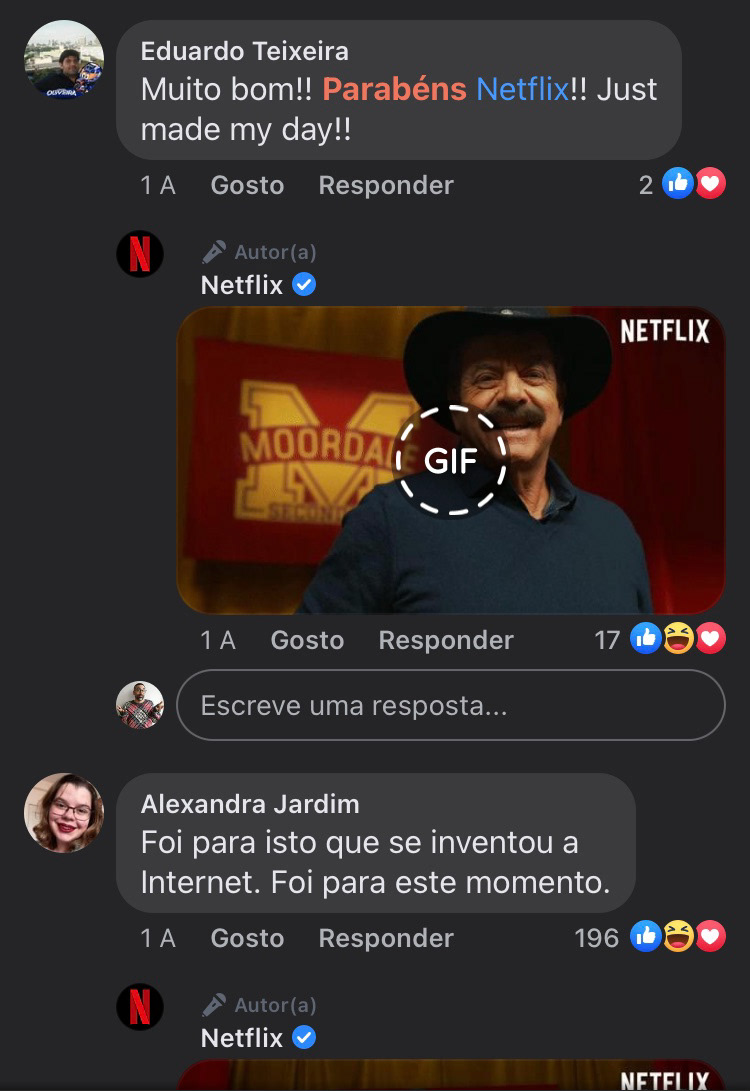The image size is (750, 1091).
Task: Like Eduardo Teixeira's comment with Gosto
Action: [x=247, y=185]
